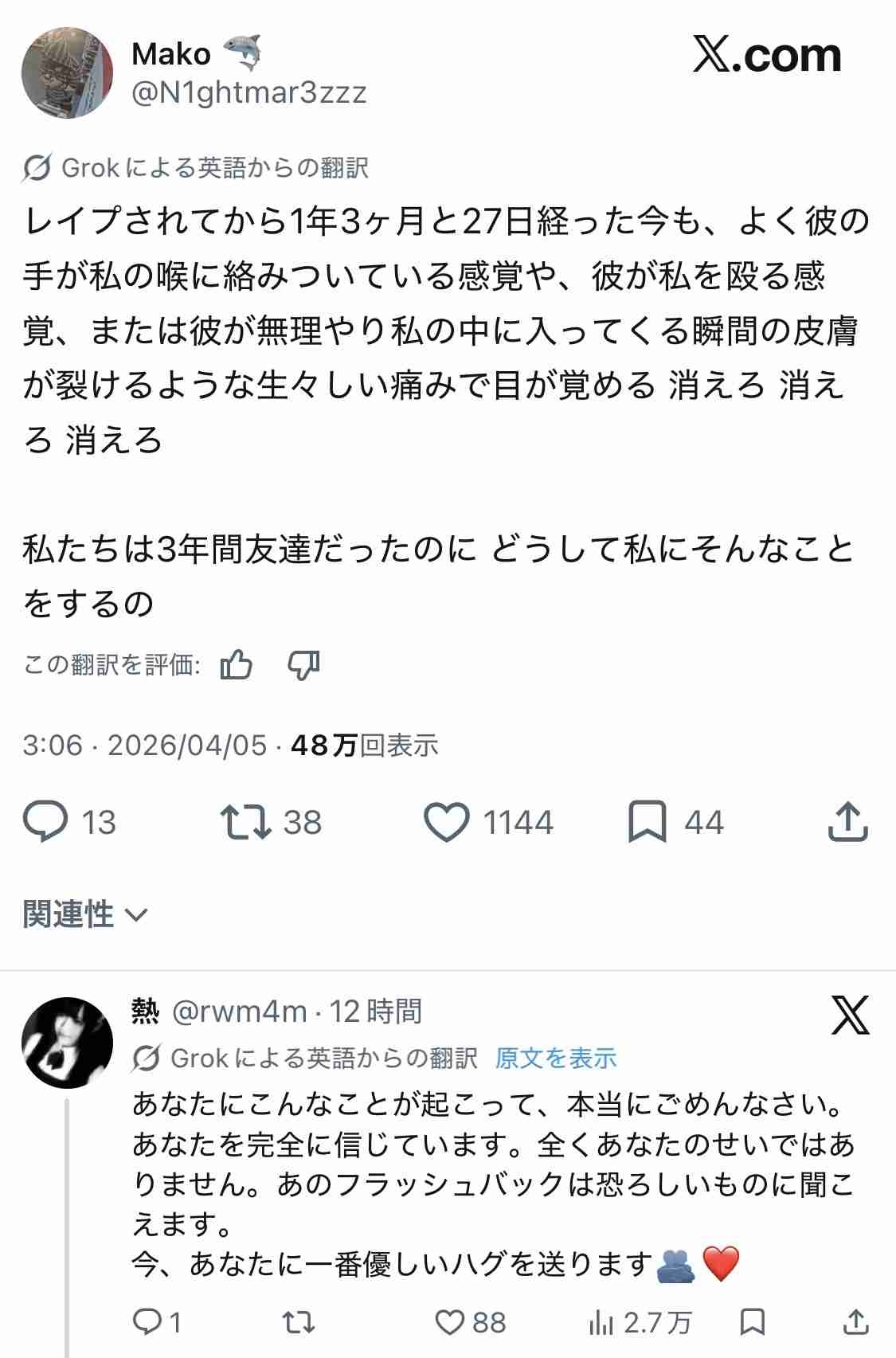Image resolution: width=896 pixels, height=1358 pixels.
Task: View analytics for @rwm4m's reply
Action: tap(601, 1322)
